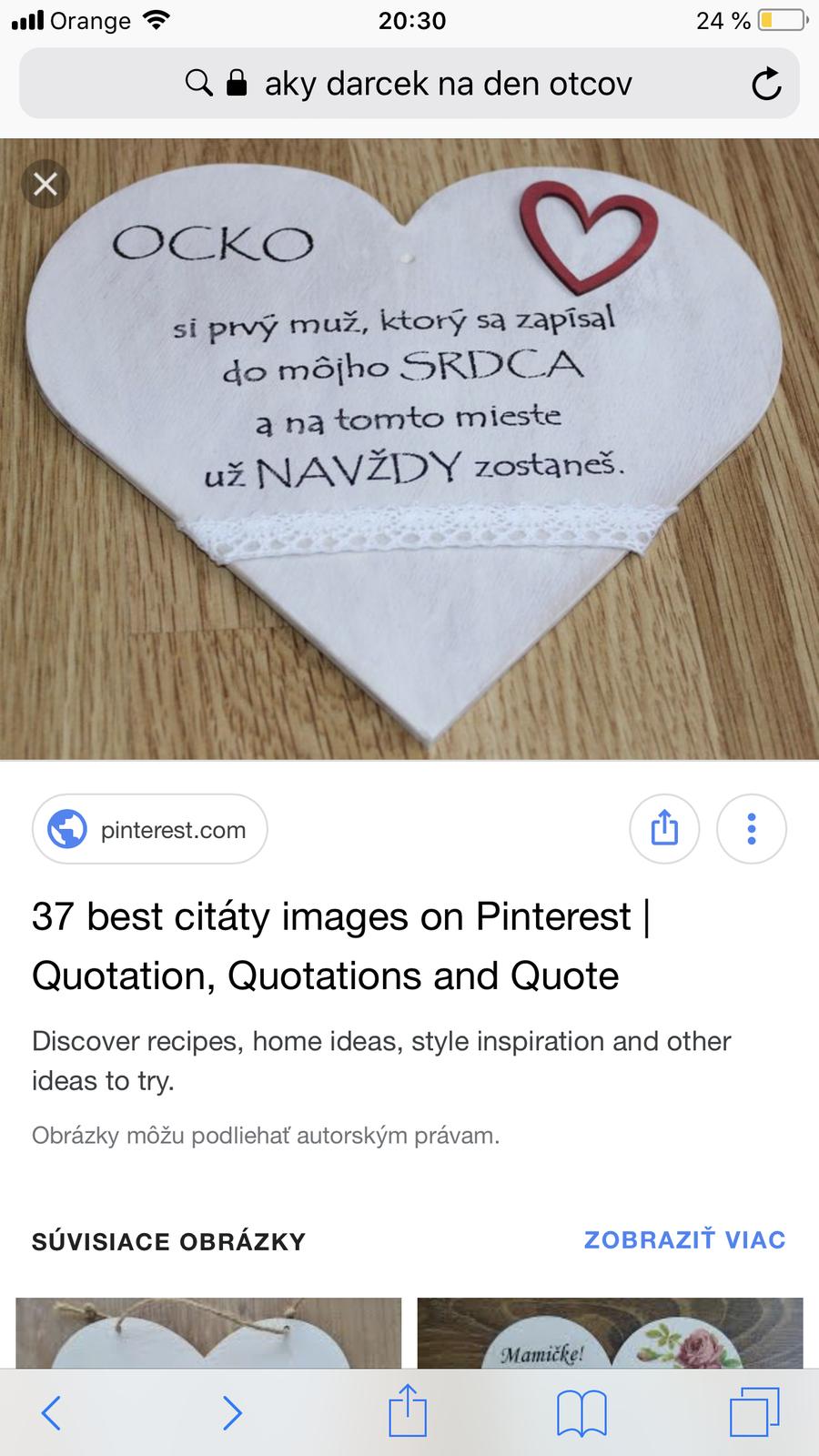
Task: Open the heart plaque image full view
Action: (409, 448)
